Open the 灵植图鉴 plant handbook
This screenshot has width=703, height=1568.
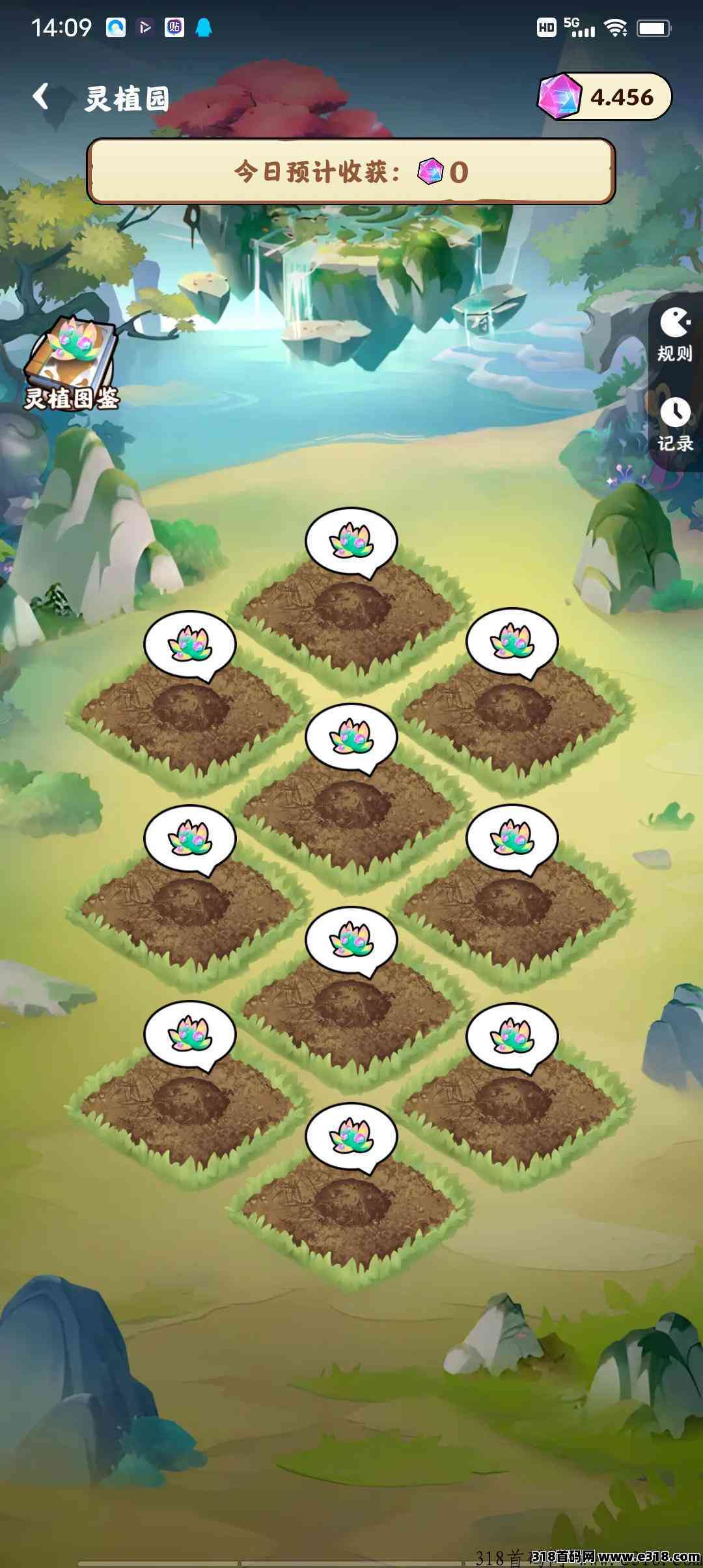click(71, 363)
